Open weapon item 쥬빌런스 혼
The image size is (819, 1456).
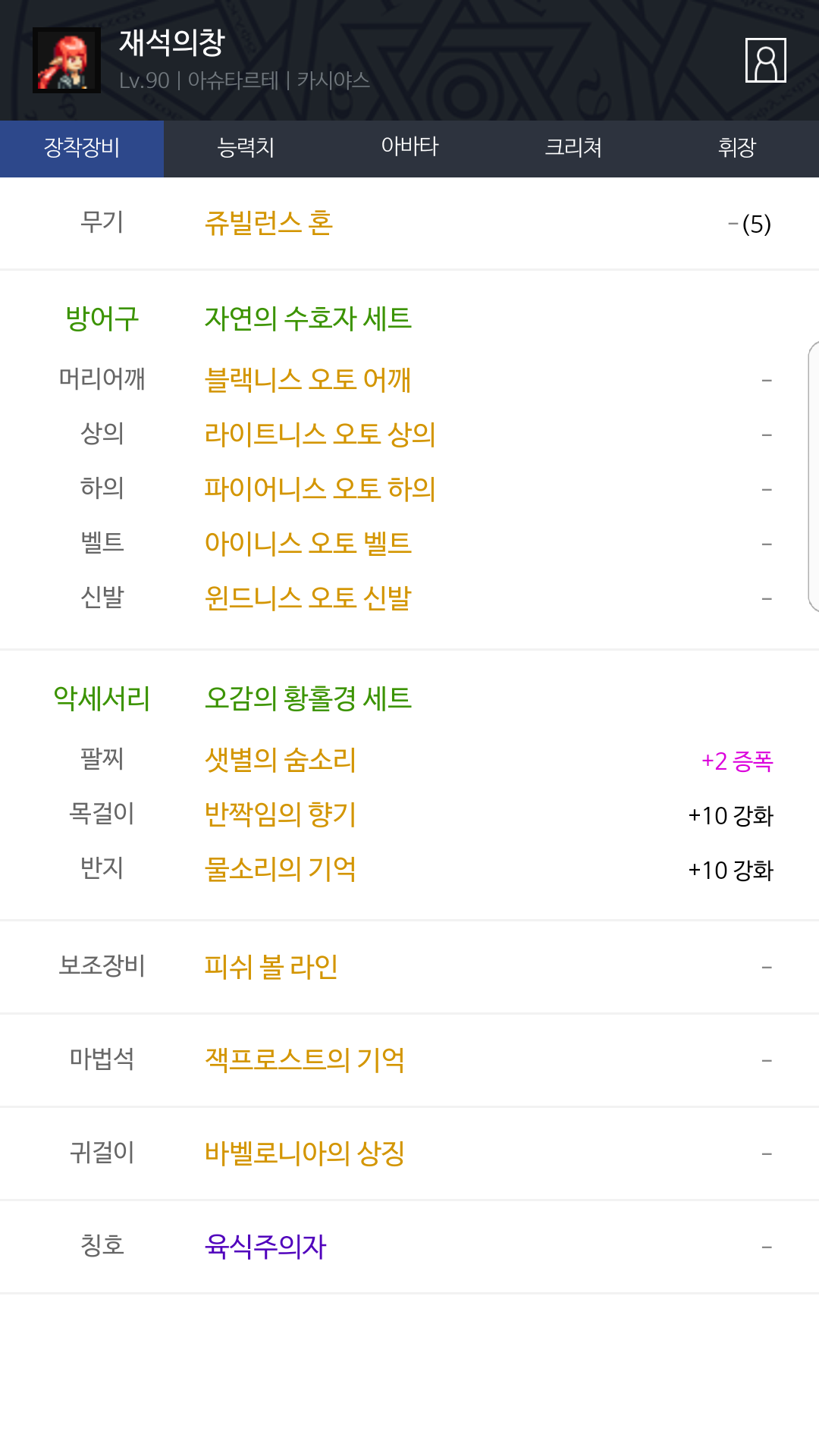pyautogui.click(x=268, y=223)
